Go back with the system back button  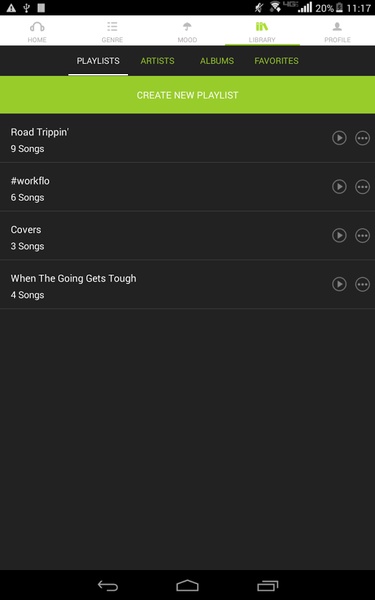108,585
